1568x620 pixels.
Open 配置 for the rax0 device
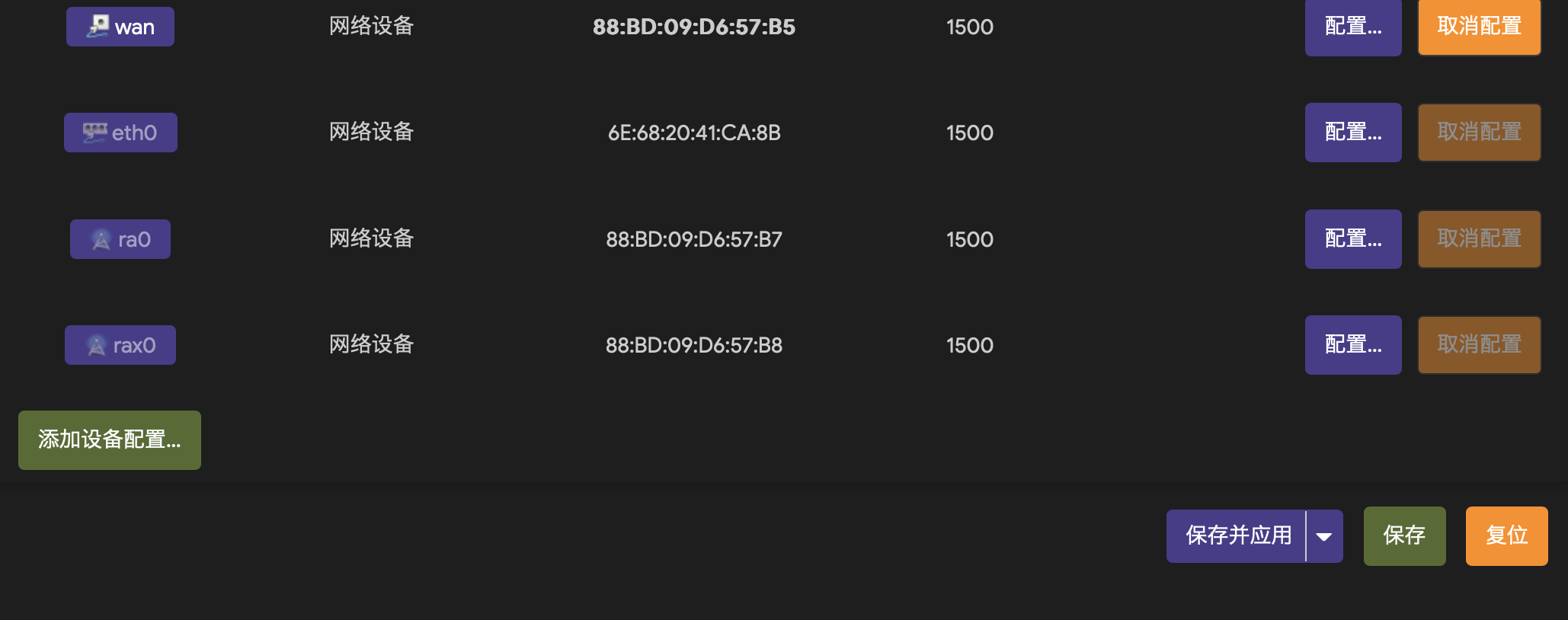[x=1352, y=345]
